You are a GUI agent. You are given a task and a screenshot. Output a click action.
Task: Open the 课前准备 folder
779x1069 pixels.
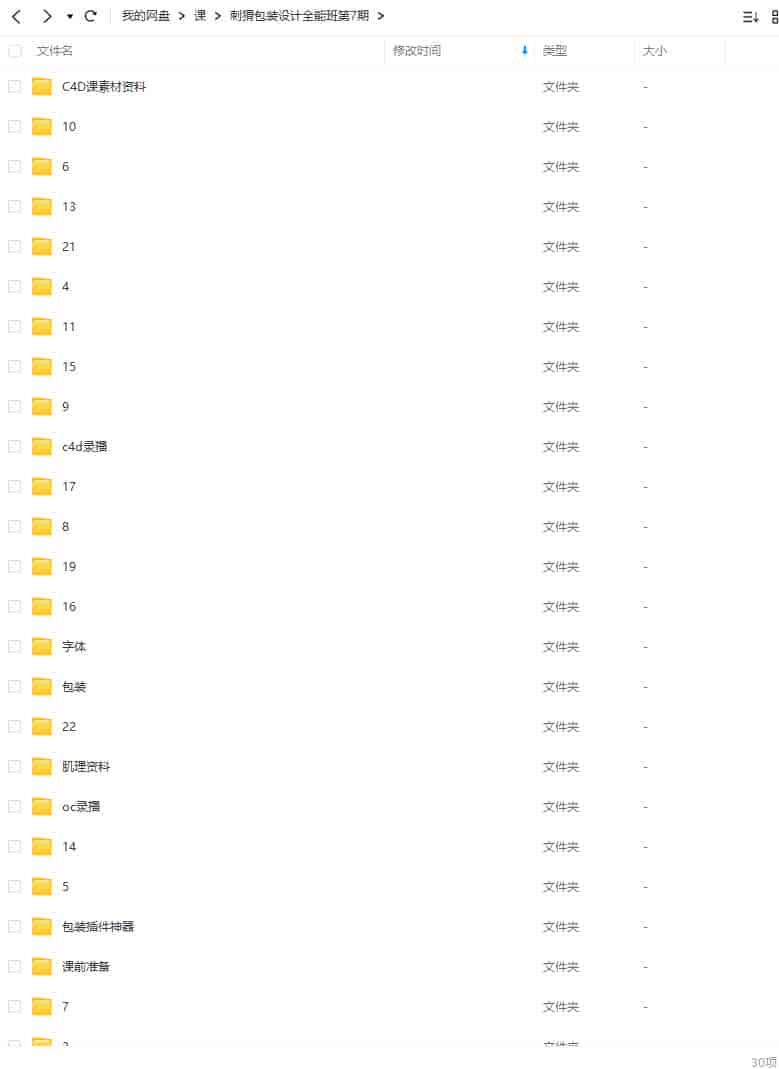pyautogui.click(x=86, y=967)
